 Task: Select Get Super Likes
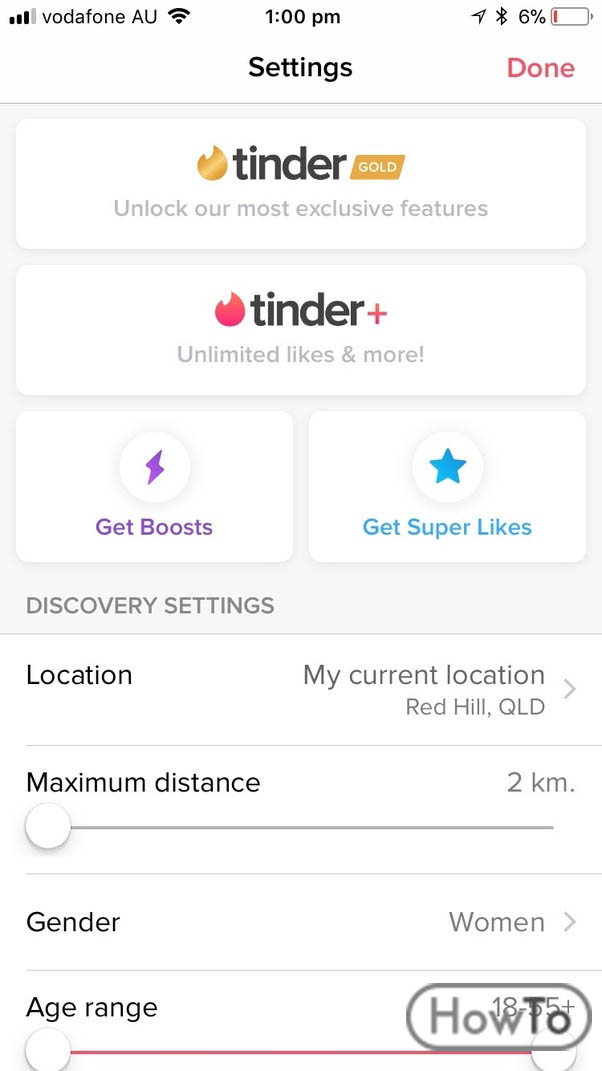[x=447, y=486]
